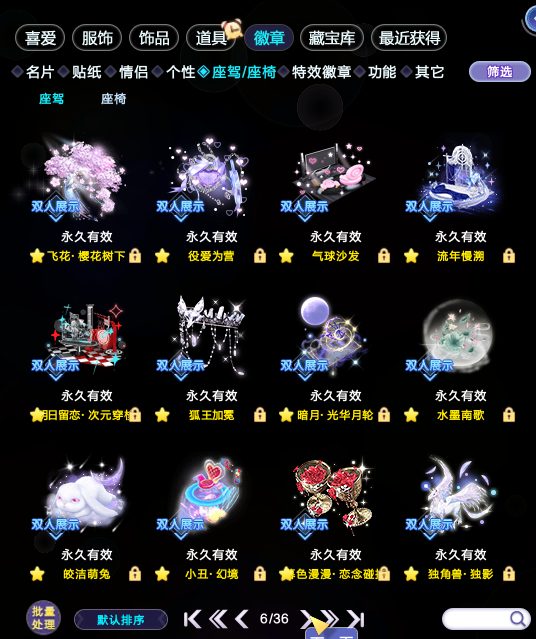Jump to the first page
This screenshot has height=639, width=536.
tap(192, 619)
